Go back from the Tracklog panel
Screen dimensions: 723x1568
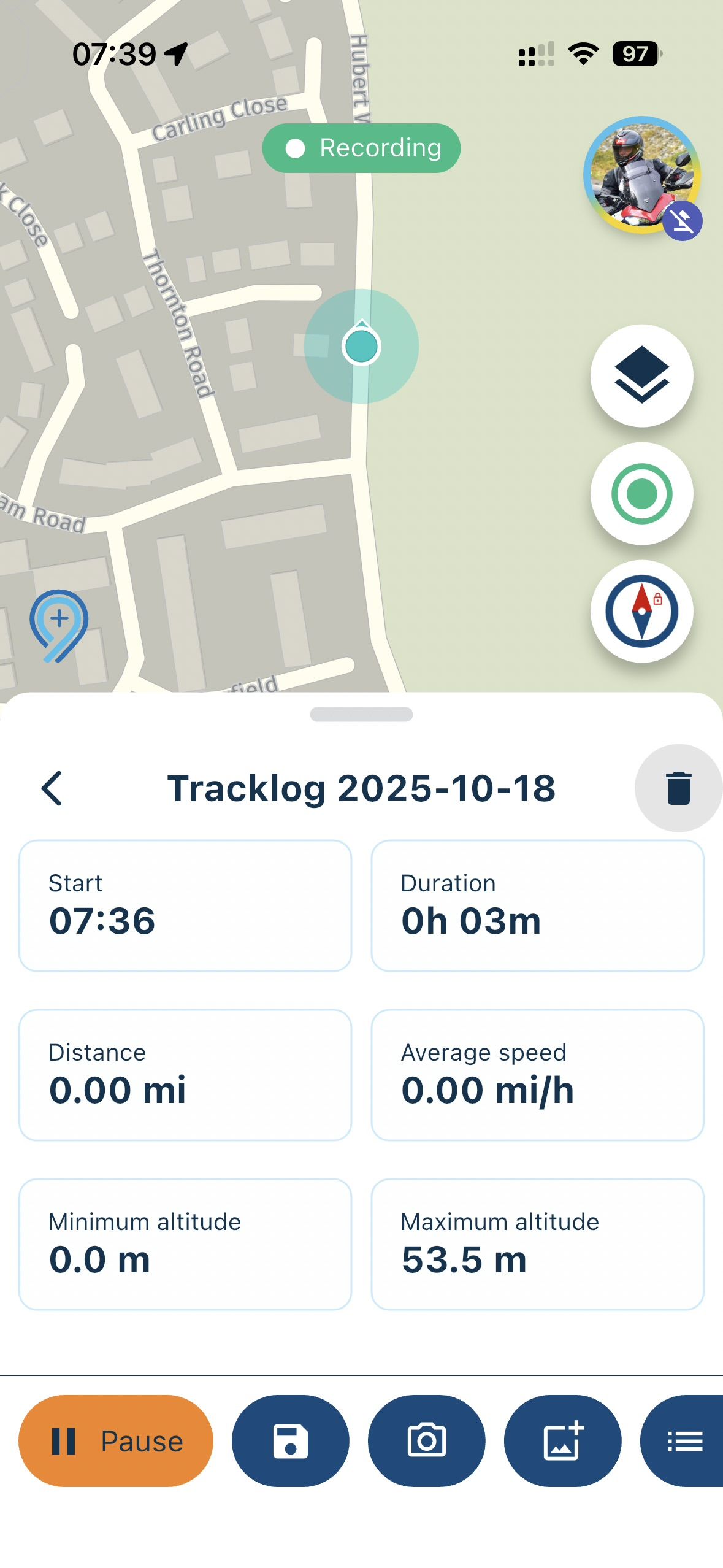tap(52, 788)
